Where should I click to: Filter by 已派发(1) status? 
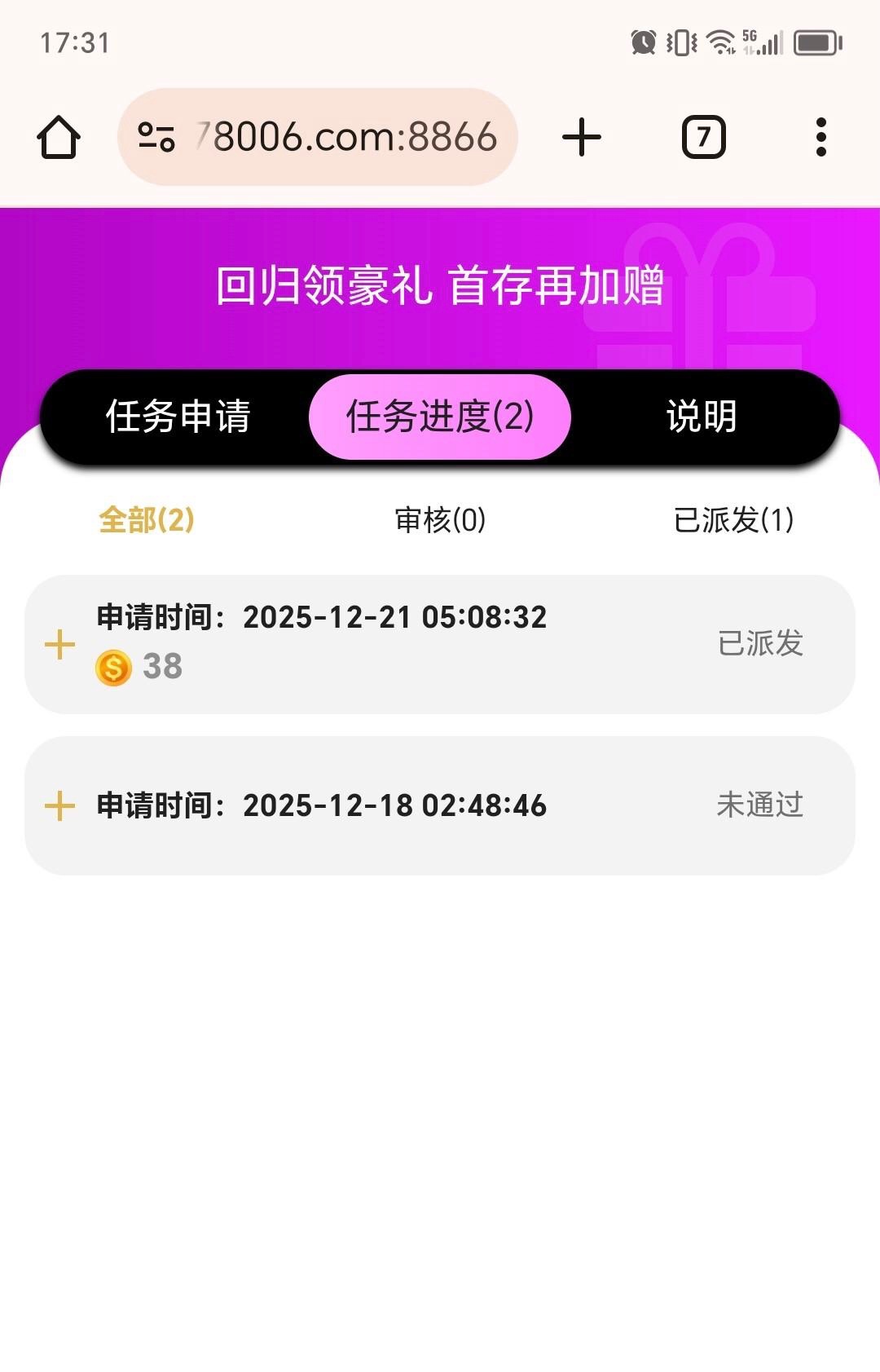tap(733, 519)
